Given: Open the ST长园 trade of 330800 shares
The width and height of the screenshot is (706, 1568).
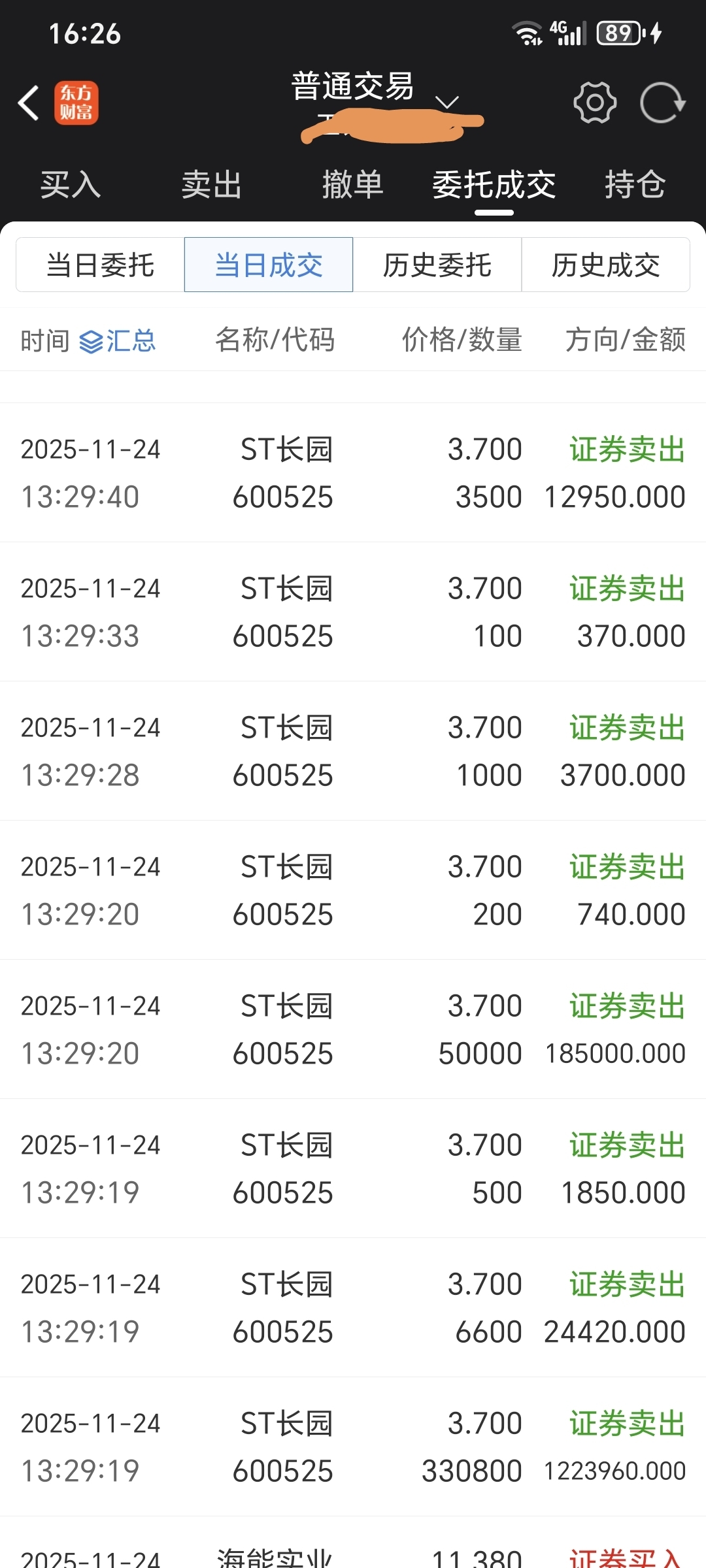Looking at the screenshot, I should [353, 1446].
